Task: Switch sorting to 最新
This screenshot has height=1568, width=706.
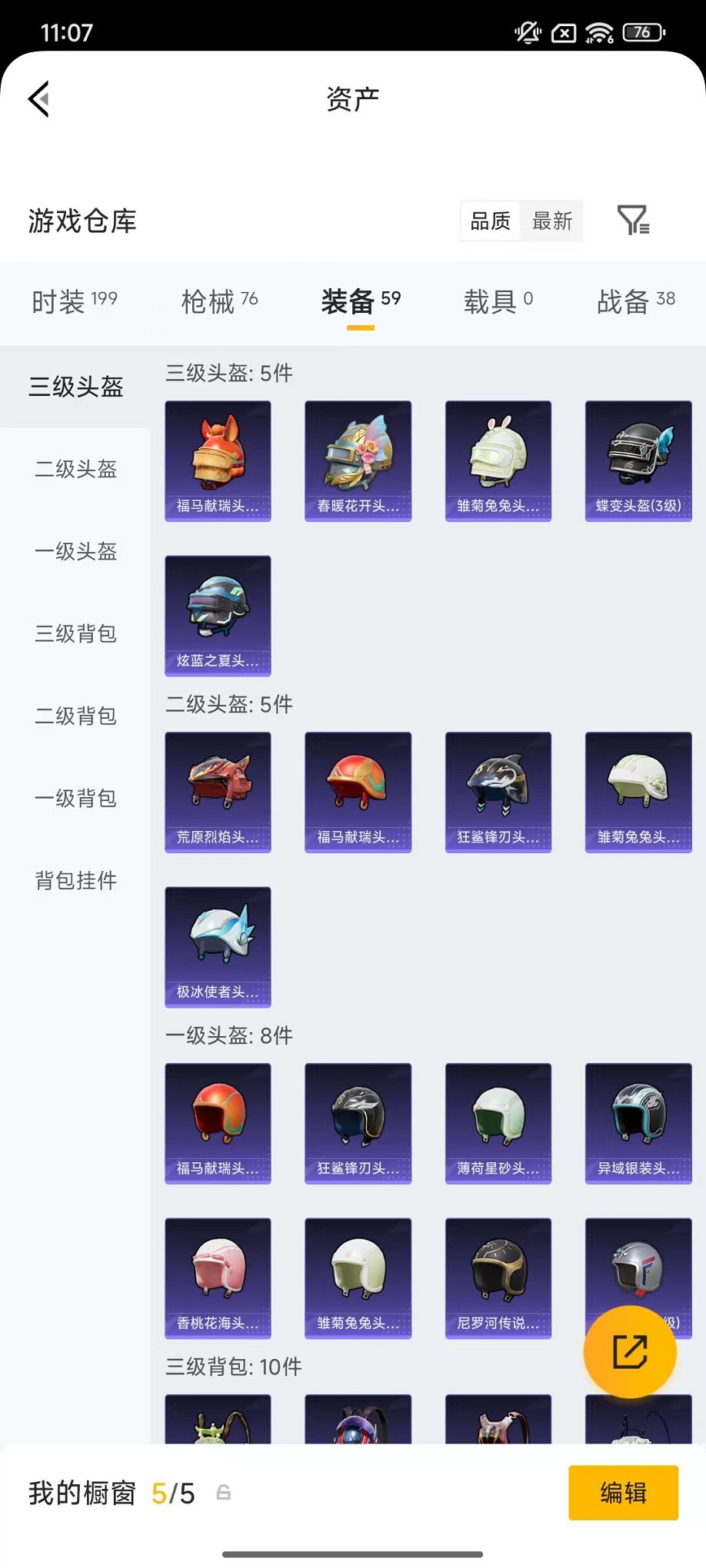Action: coord(553,221)
